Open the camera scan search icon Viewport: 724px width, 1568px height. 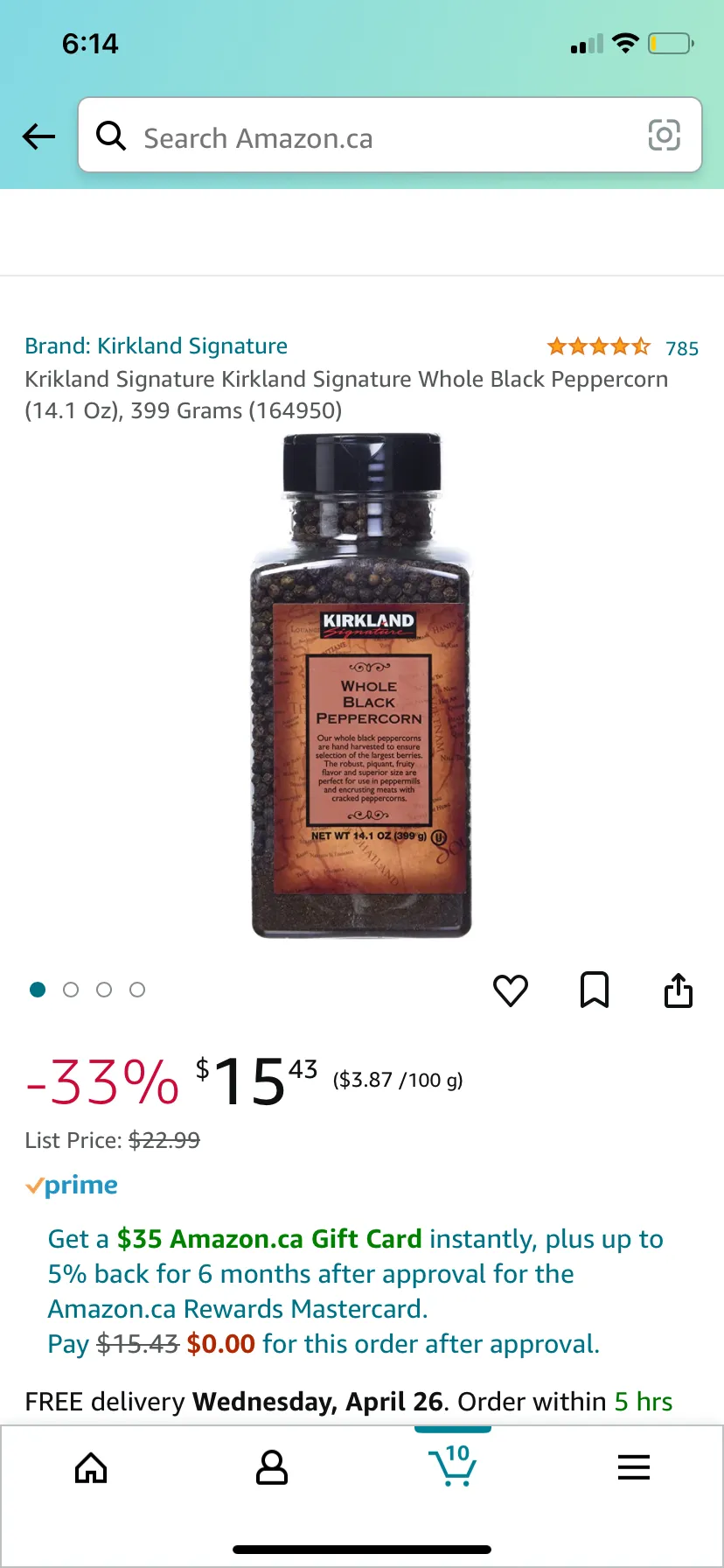[664, 136]
